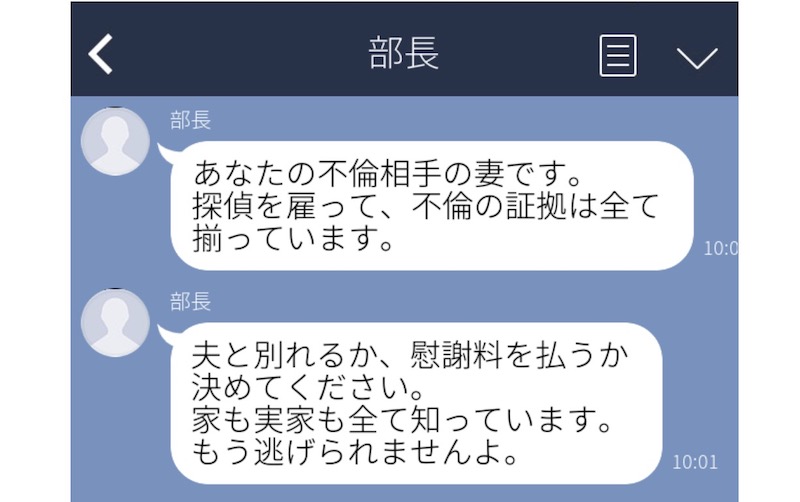Open 部長's avatar beside the 慰謝料 message
The width and height of the screenshot is (800, 502).
[115, 322]
